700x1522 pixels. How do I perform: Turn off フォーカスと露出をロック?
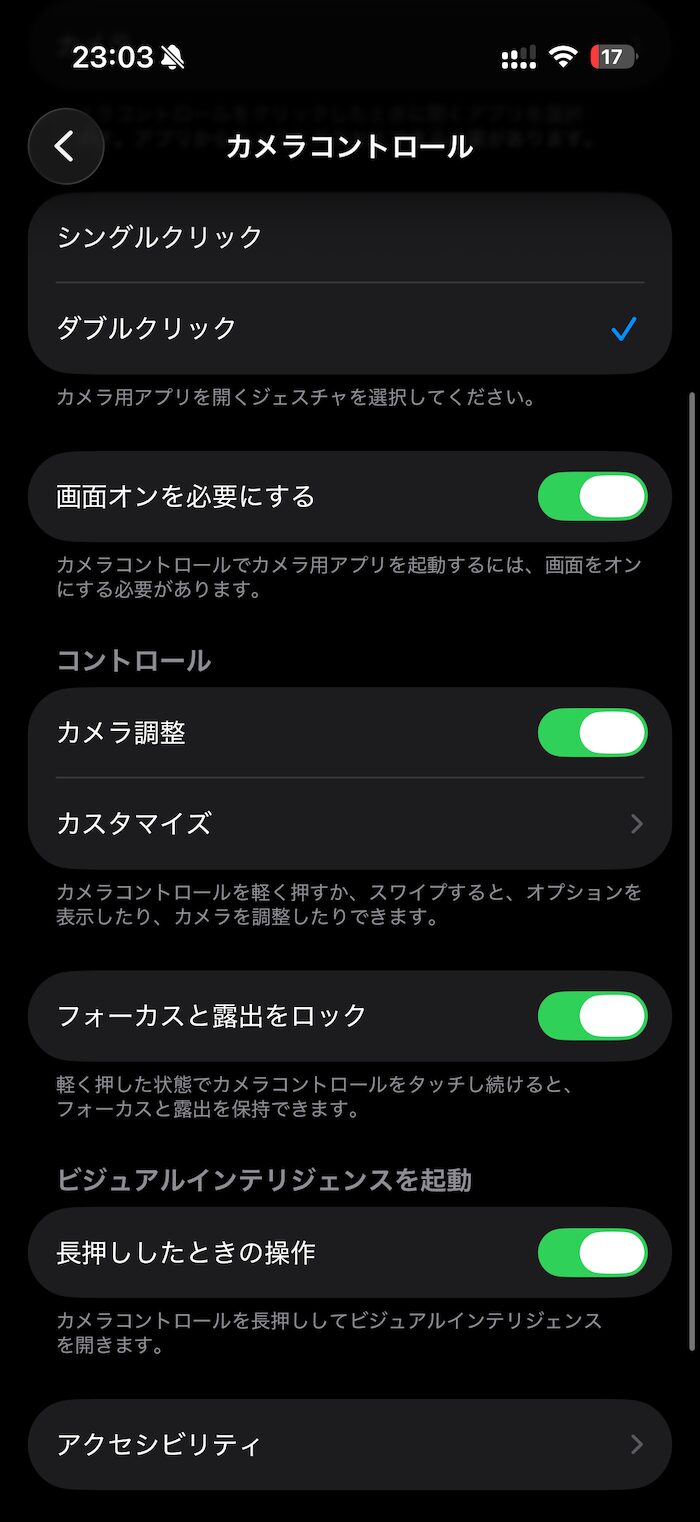pos(592,1016)
